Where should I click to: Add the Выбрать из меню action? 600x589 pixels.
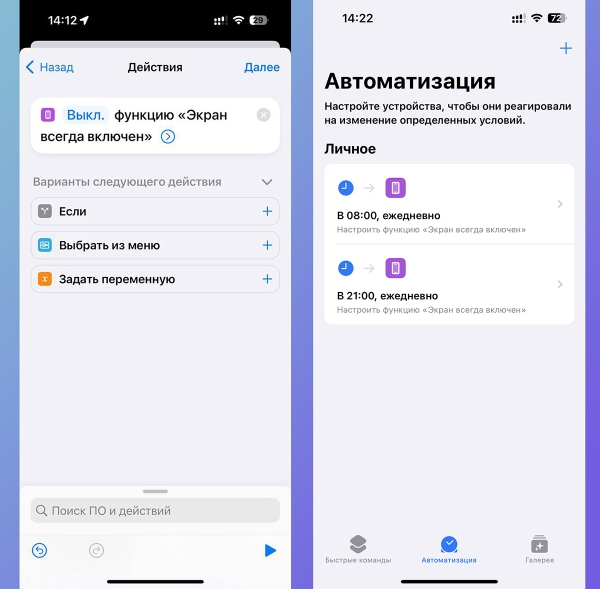[267, 245]
